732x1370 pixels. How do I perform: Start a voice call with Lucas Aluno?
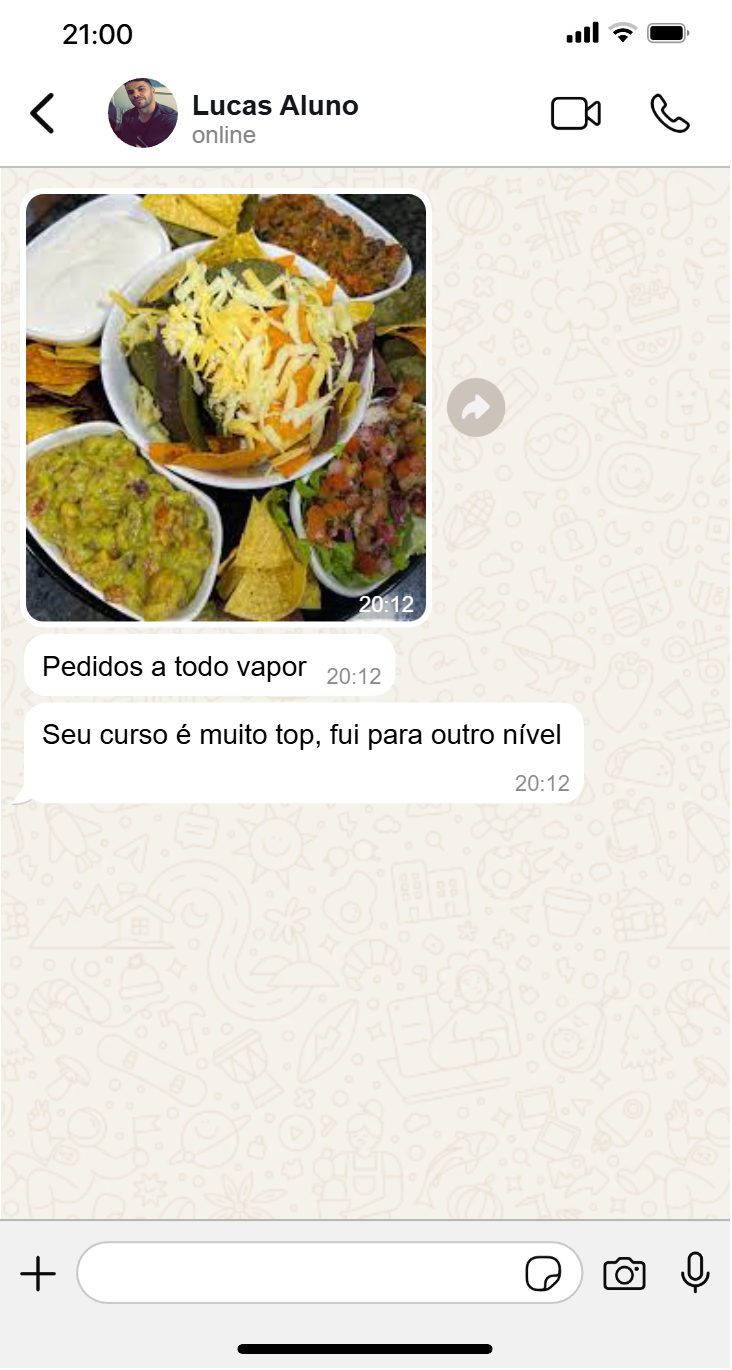click(x=670, y=113)
